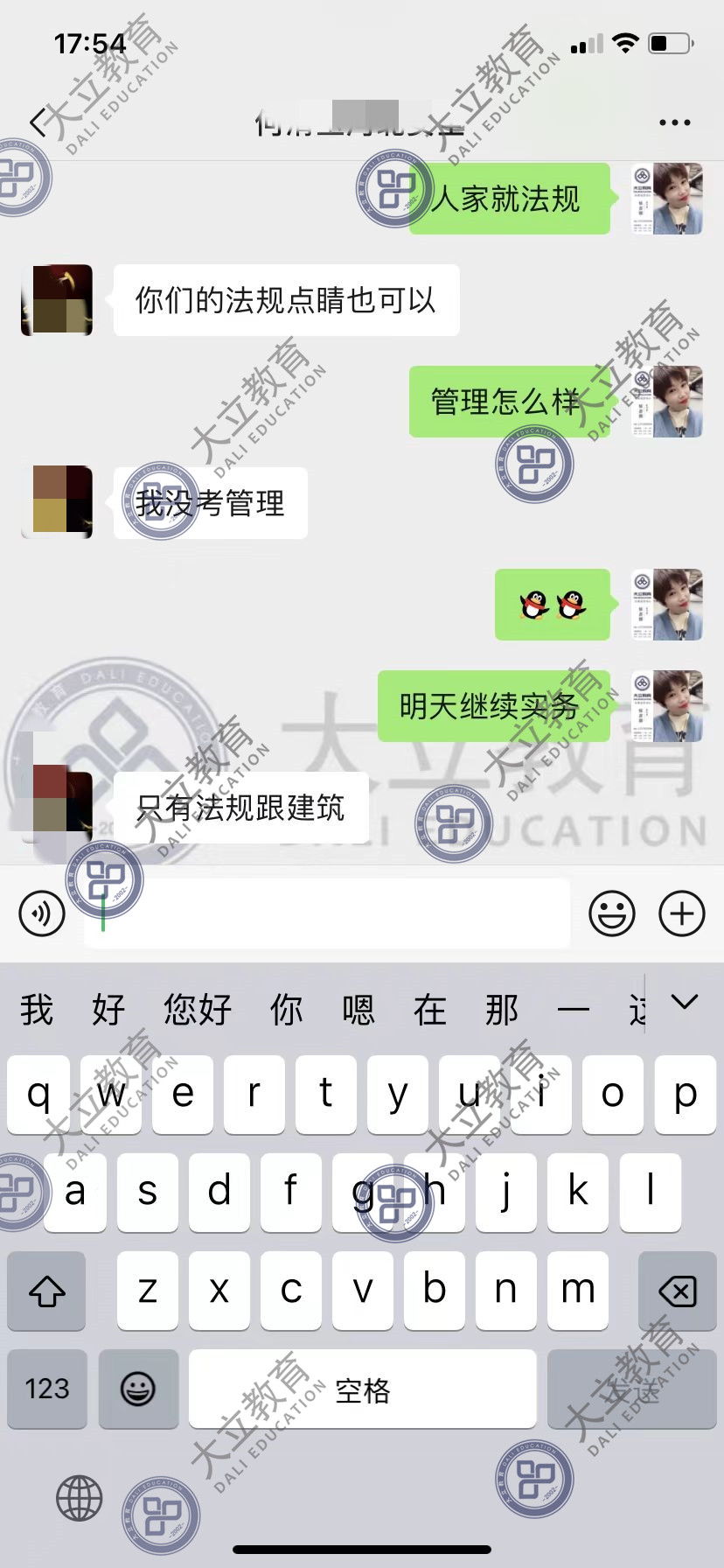The width and height of the screenshot is (724, 1568).
Task: Open the chat overflow menu
Action: click(674, 123)
